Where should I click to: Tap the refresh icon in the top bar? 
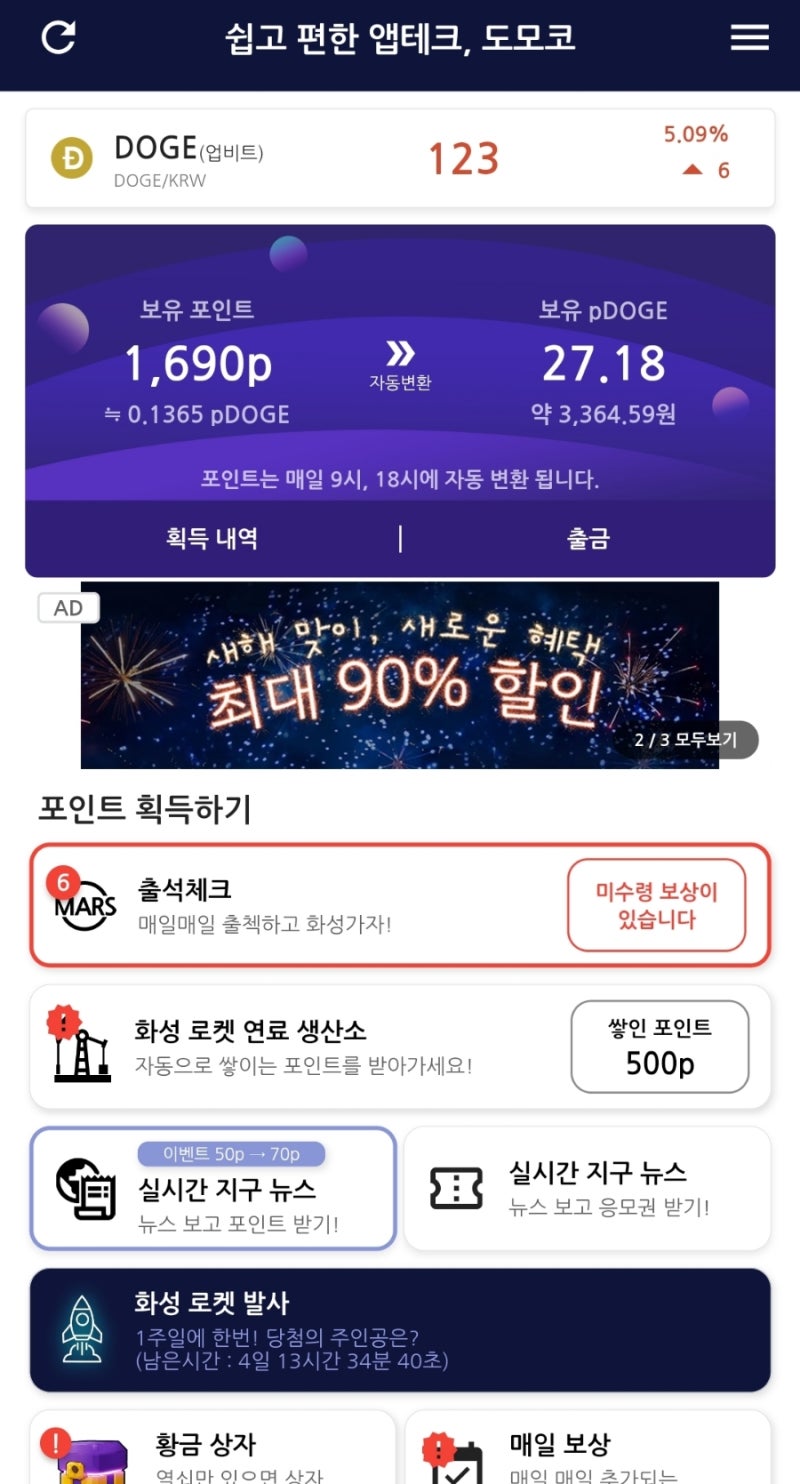[x=57, y=38]
